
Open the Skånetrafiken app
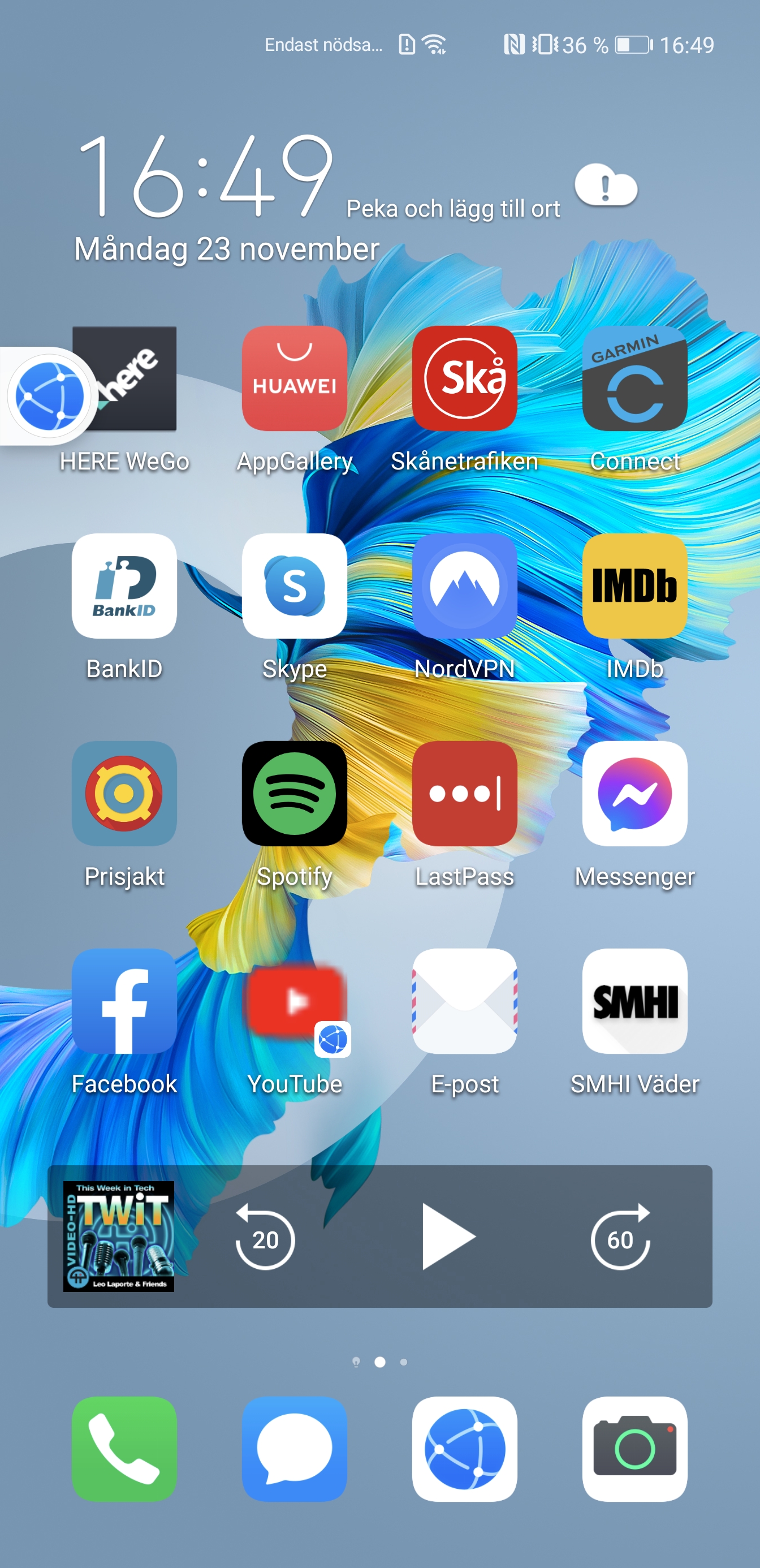464,378
